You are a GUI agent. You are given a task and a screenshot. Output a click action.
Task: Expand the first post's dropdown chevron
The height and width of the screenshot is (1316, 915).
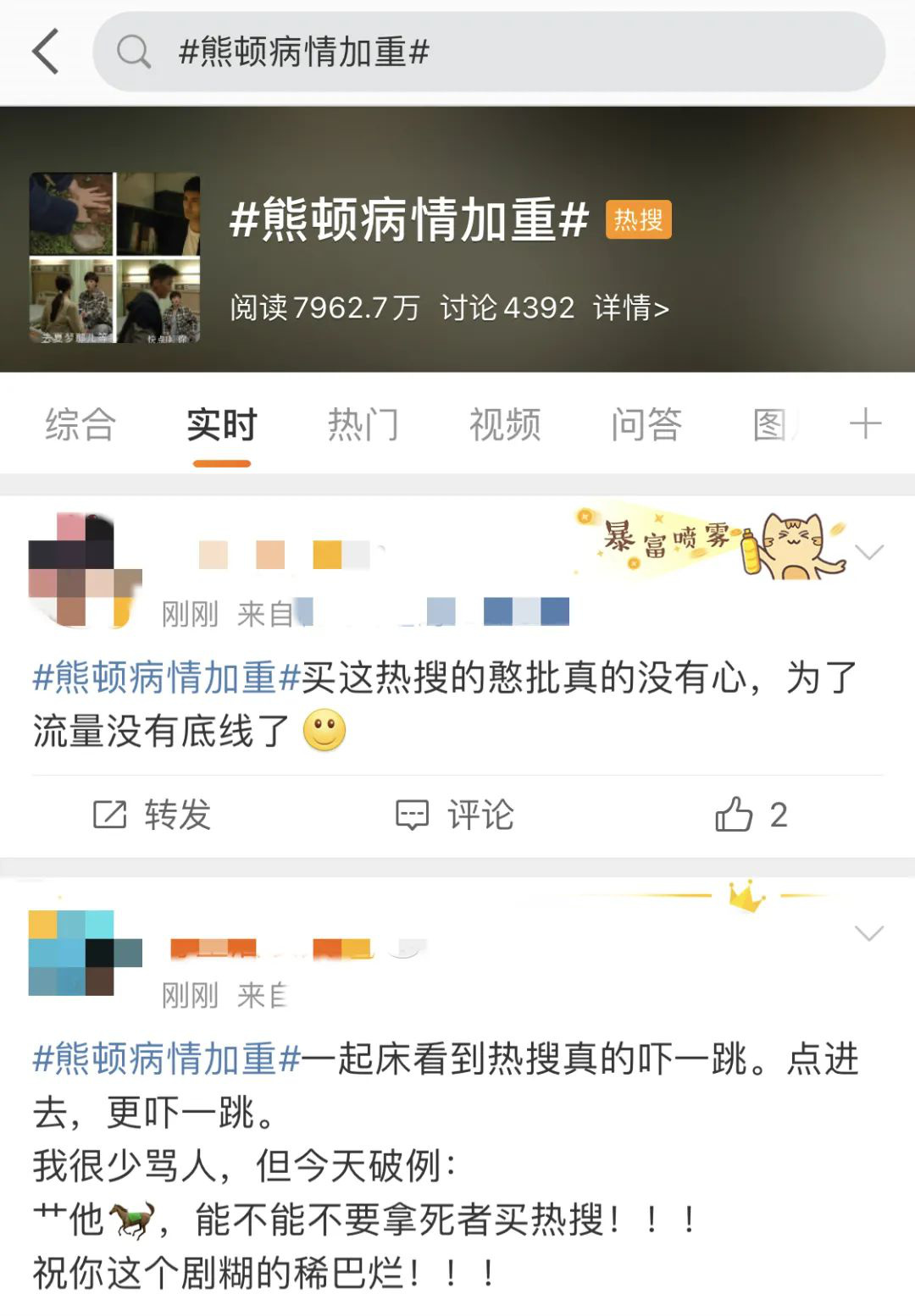pyautogui.click(x=869, y=552)
